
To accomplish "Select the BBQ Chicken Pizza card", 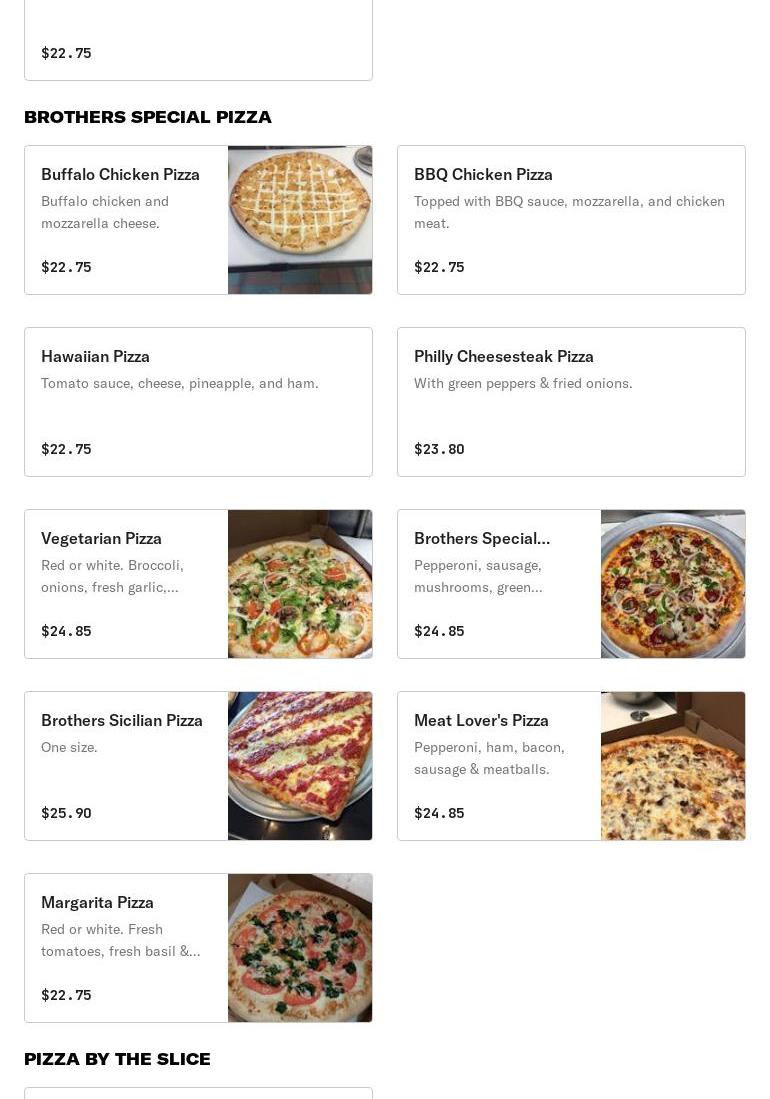I will pos(571,220).
